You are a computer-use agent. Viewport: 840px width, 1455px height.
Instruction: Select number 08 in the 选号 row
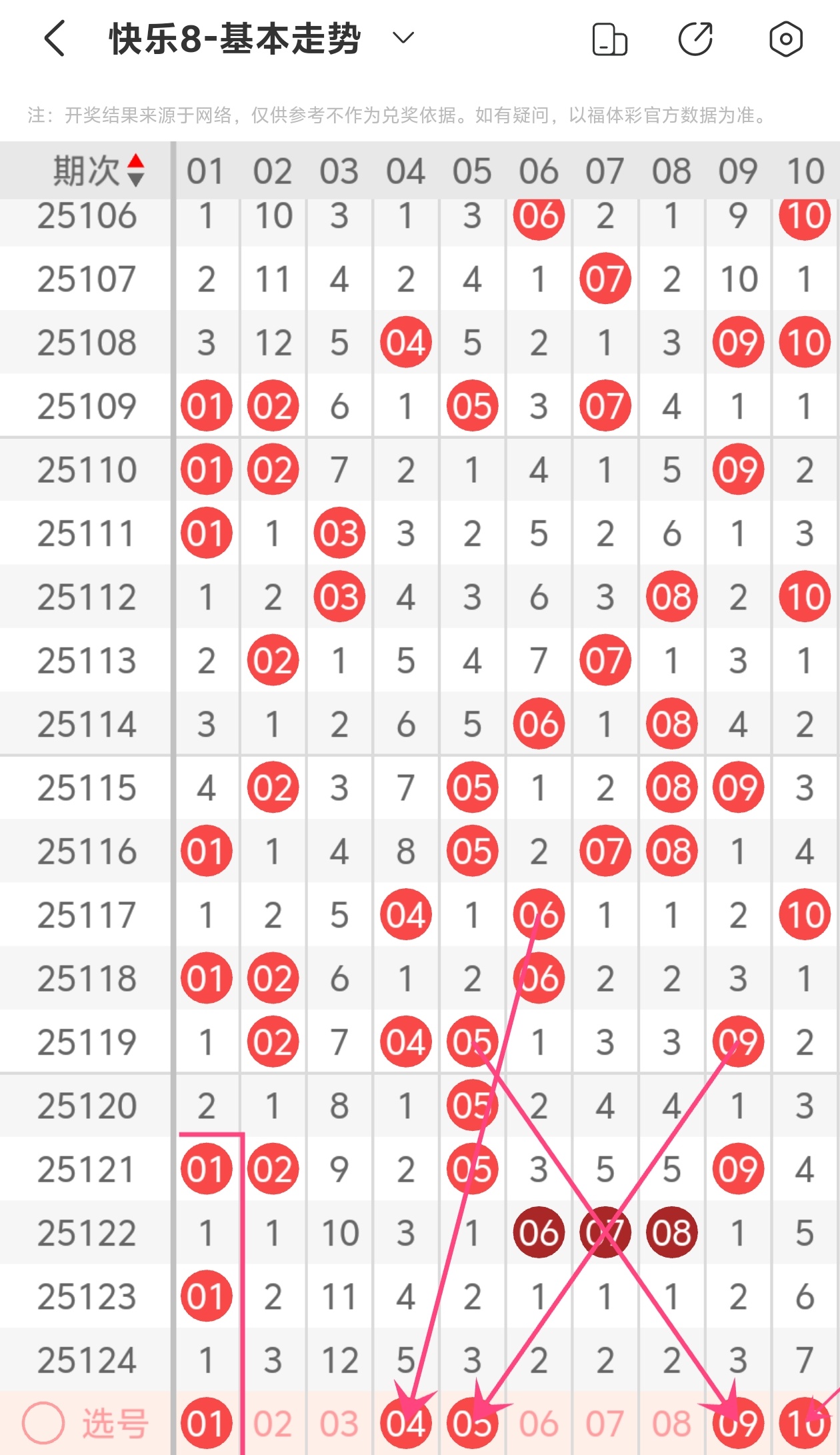[671, 1423]
